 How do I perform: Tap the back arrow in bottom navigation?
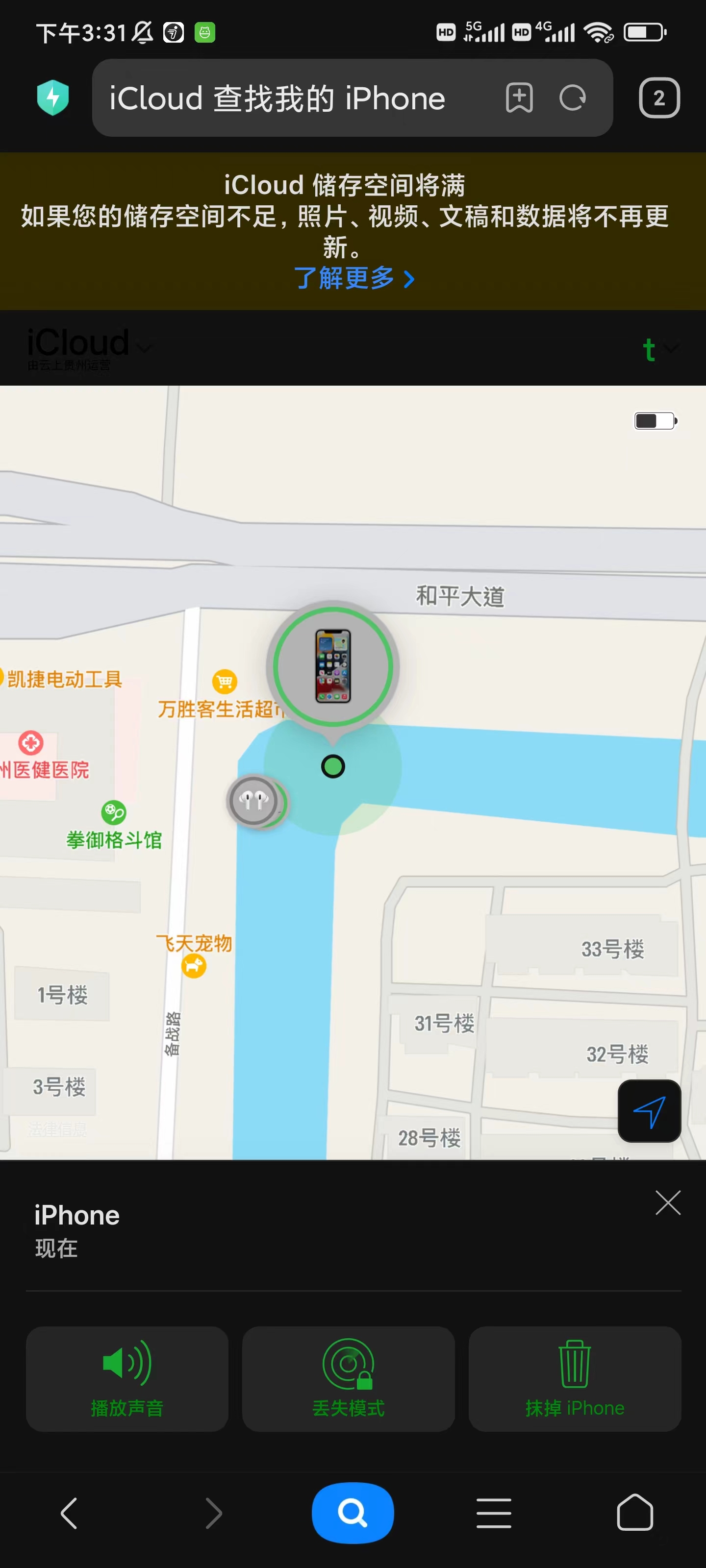tap(69, 1513)
